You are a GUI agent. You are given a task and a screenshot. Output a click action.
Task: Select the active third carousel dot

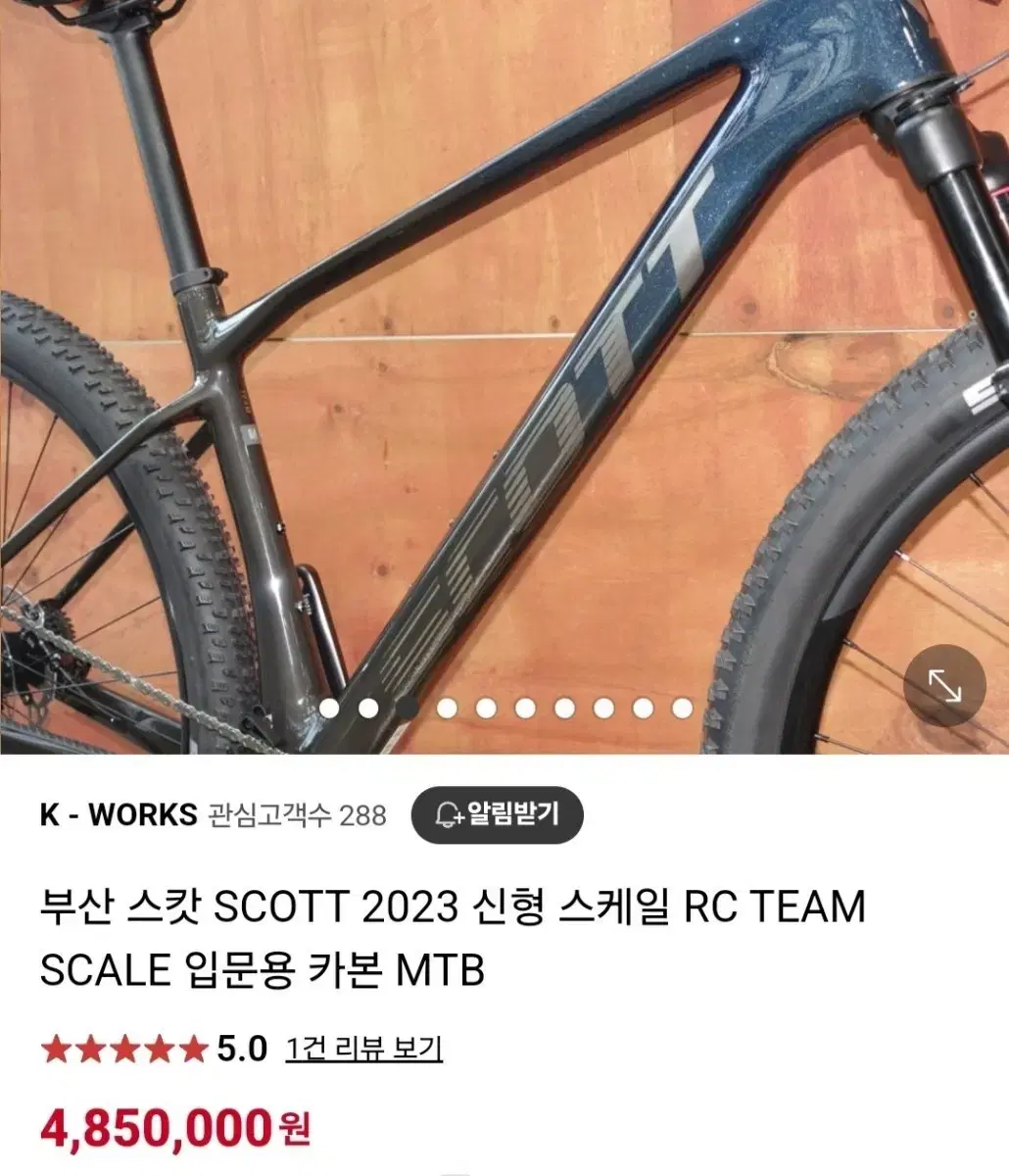(x=408, y=709)
